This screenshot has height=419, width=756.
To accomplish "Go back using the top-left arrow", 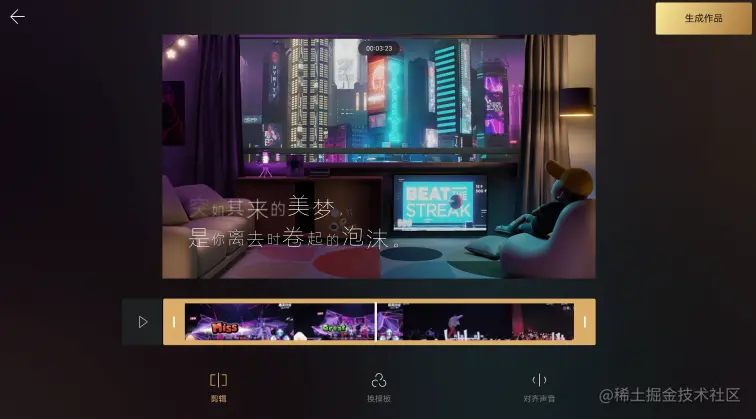I will (x=17, y=17).
